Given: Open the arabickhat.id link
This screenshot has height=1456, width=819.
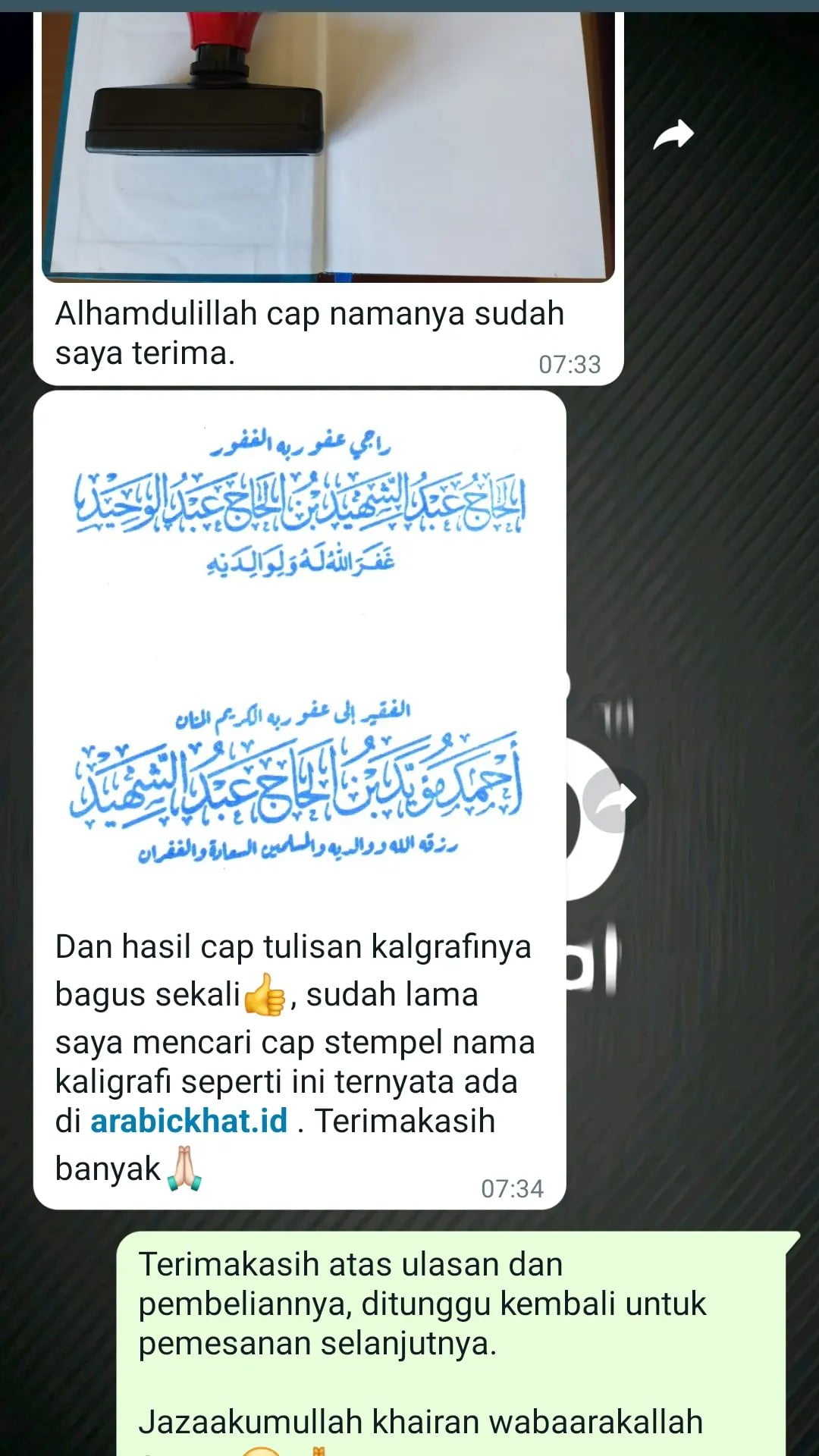Looking at the screenshot, I should tap(189, 1121).
